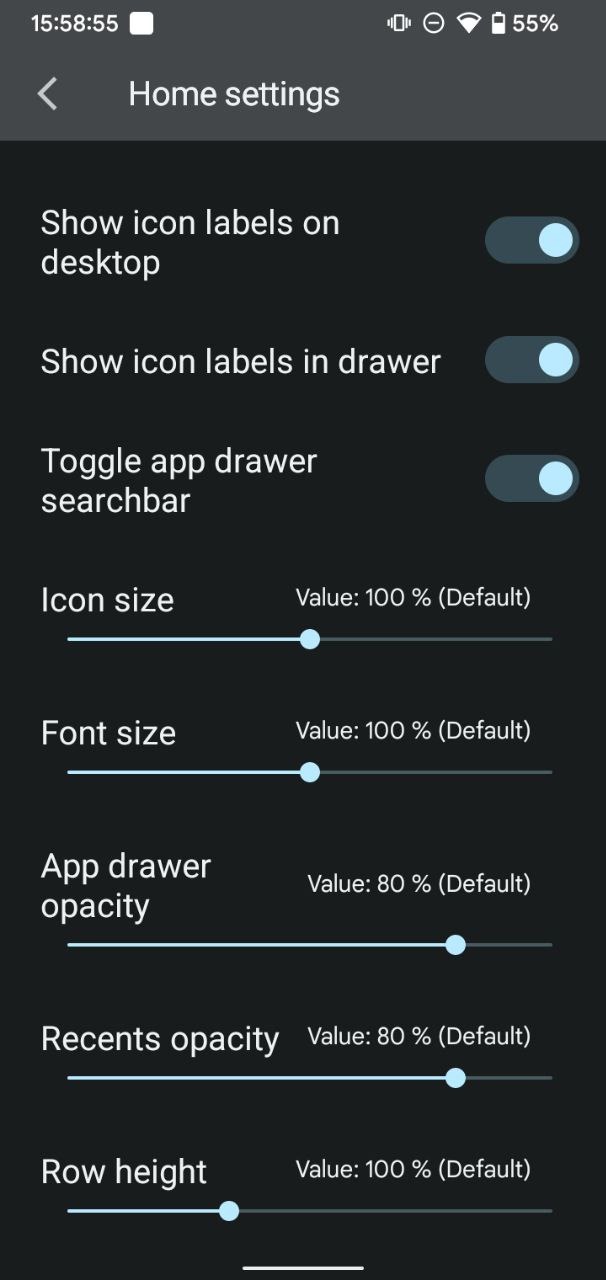Disable icon labels on desktop
Viewport: 606px width, 1280px height.
[531, 241]
